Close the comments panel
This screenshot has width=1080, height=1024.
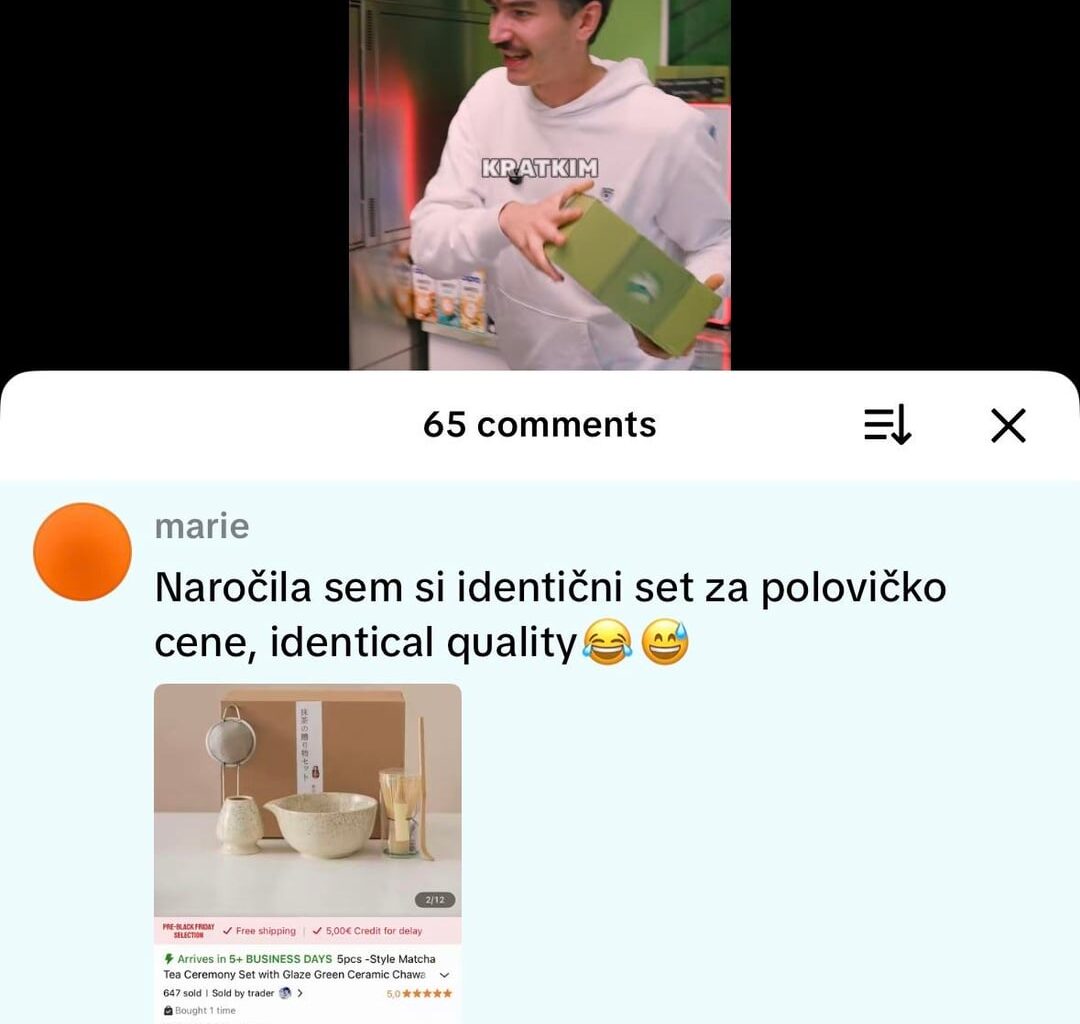point(1008,426)
